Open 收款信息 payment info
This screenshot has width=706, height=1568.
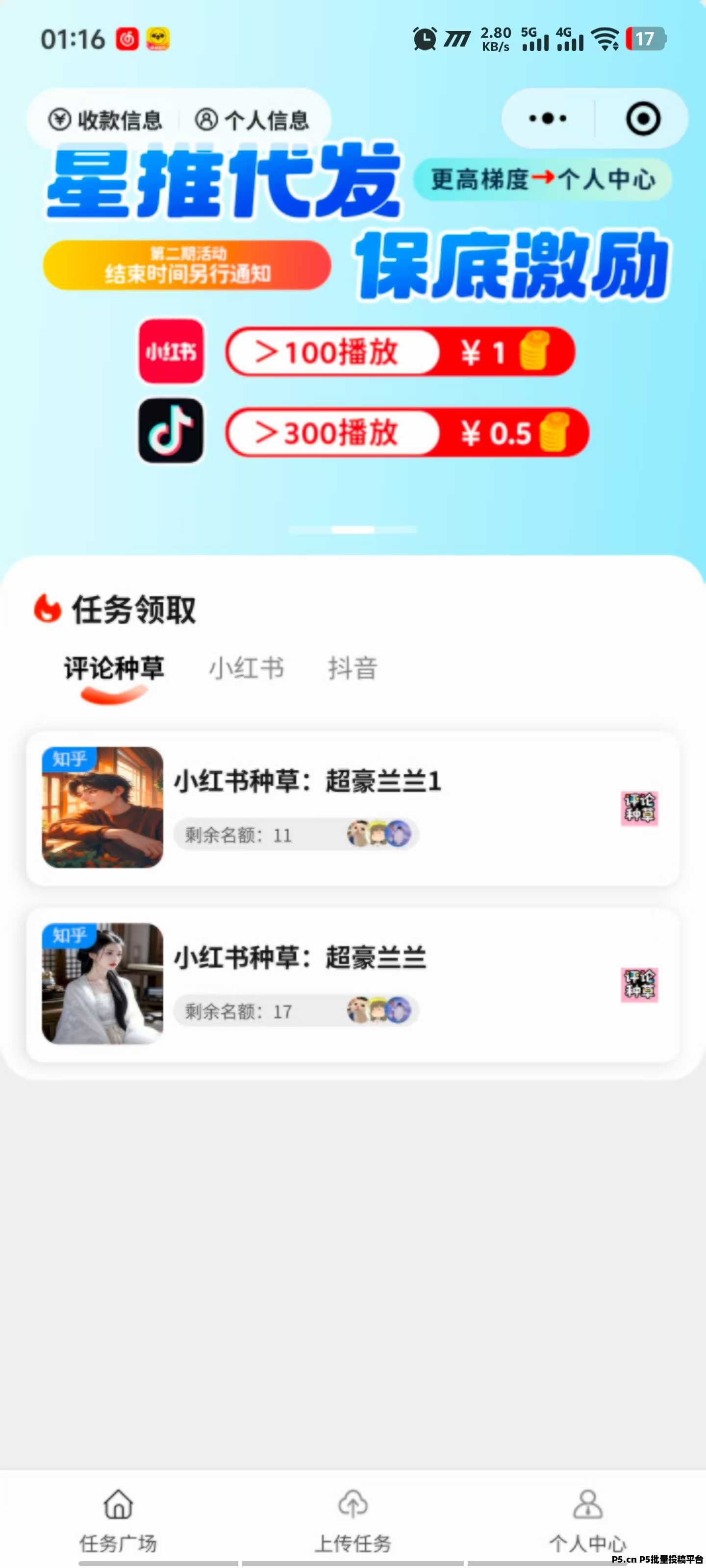[105, 120]
